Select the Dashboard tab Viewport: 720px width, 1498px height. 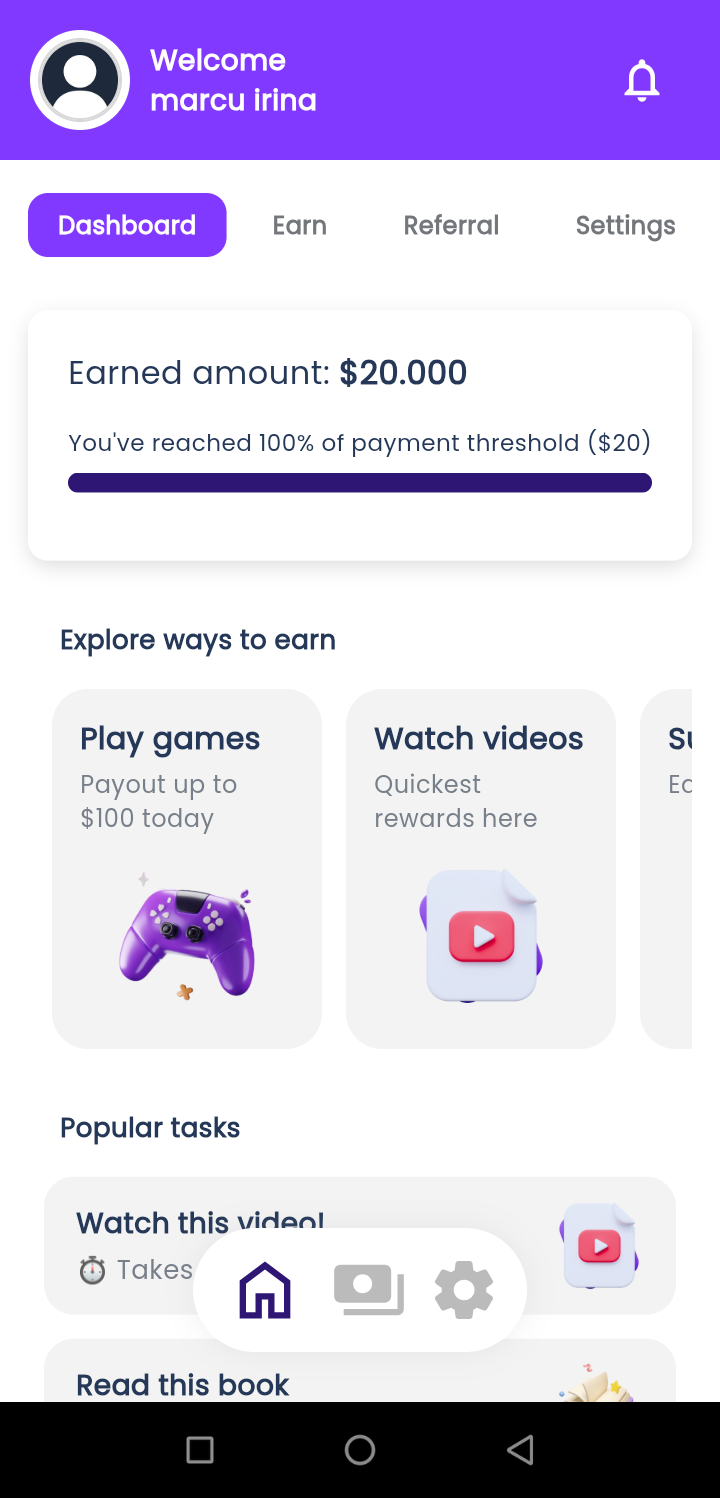click(126, 225)
